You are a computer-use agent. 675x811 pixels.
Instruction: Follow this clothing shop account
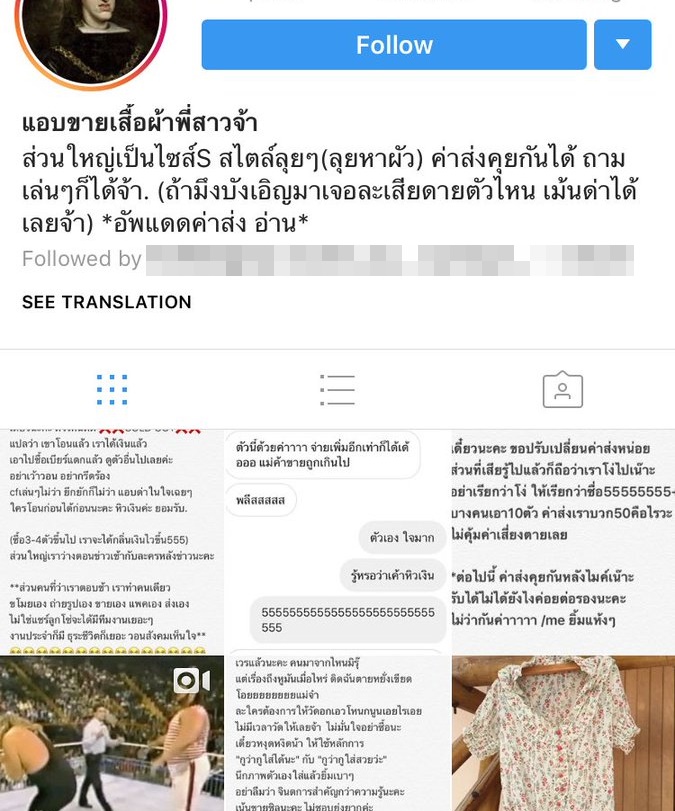[394, 45]
